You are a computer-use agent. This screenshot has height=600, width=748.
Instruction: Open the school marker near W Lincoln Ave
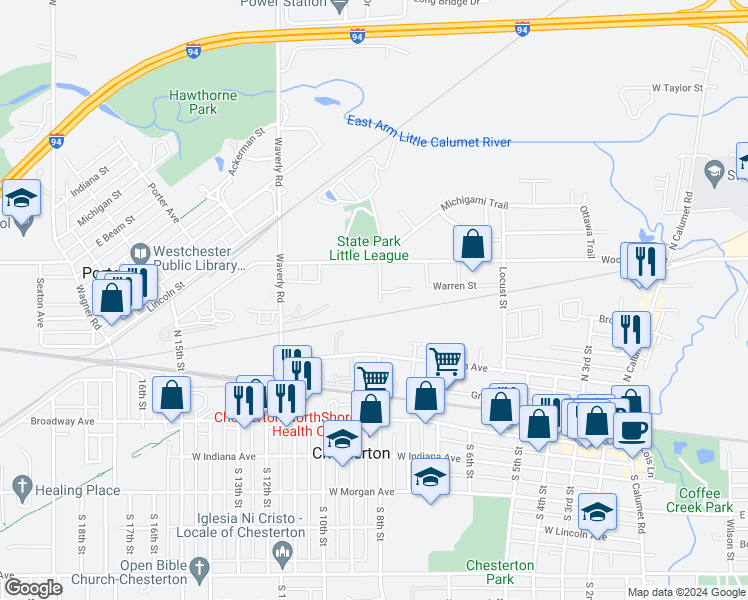[597, 512]
